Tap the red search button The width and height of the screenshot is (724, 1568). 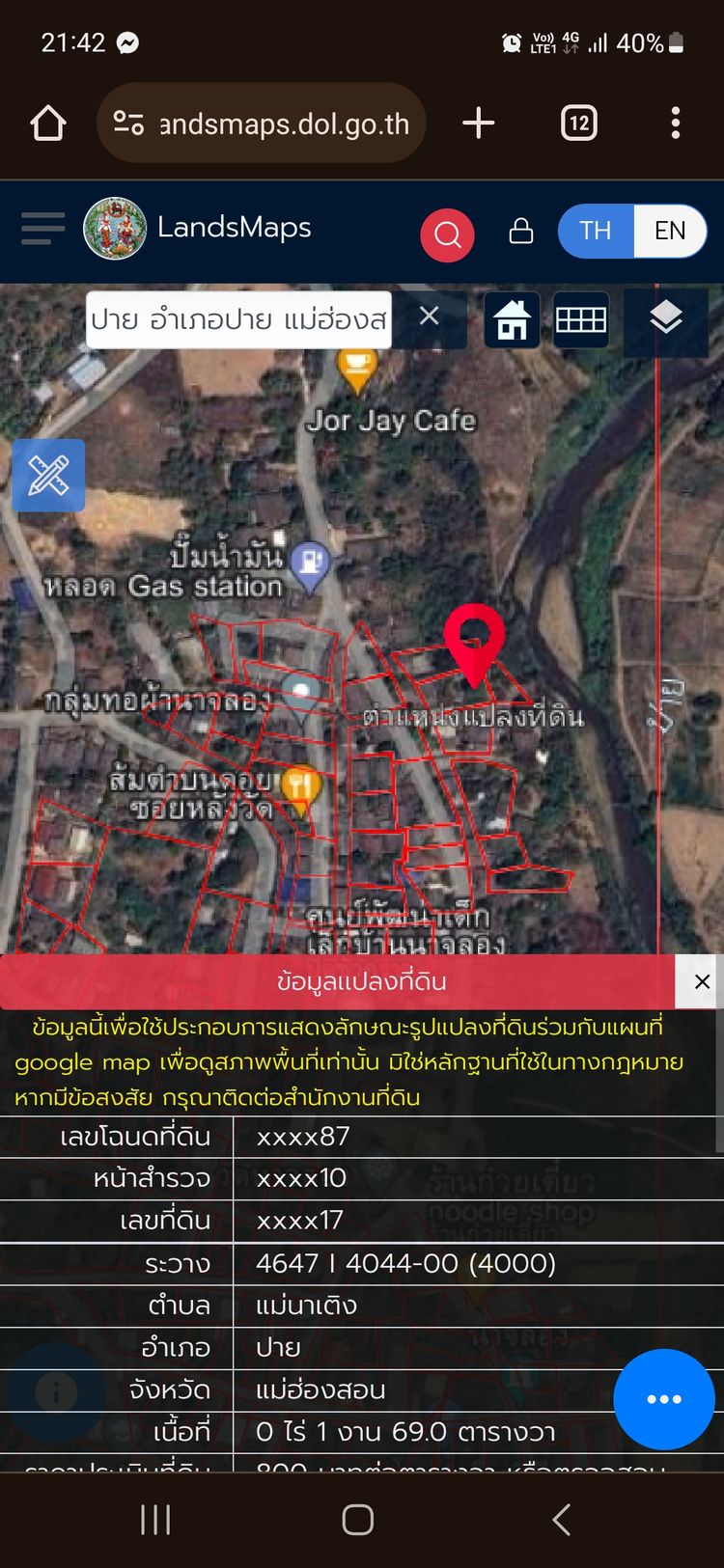(x=447, y=234)
